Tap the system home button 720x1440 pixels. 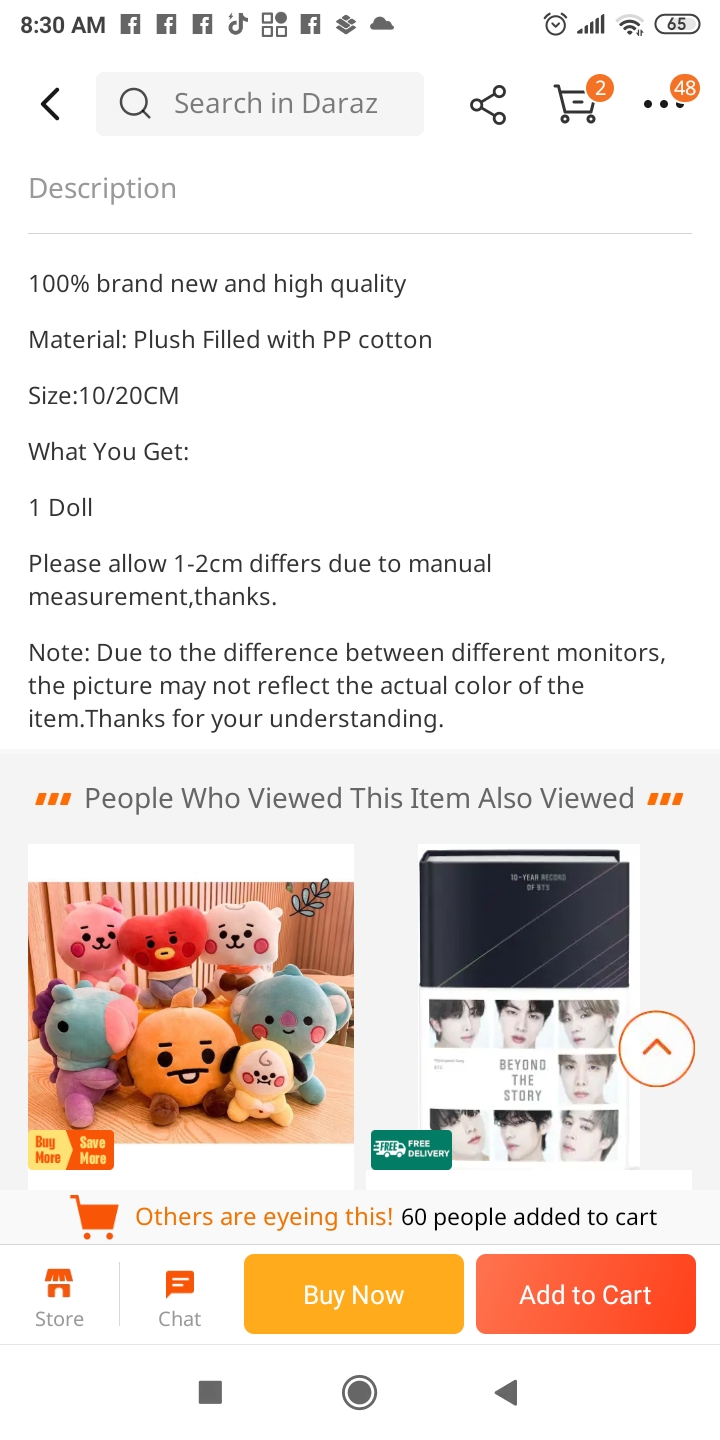[x=359, y=1392]
